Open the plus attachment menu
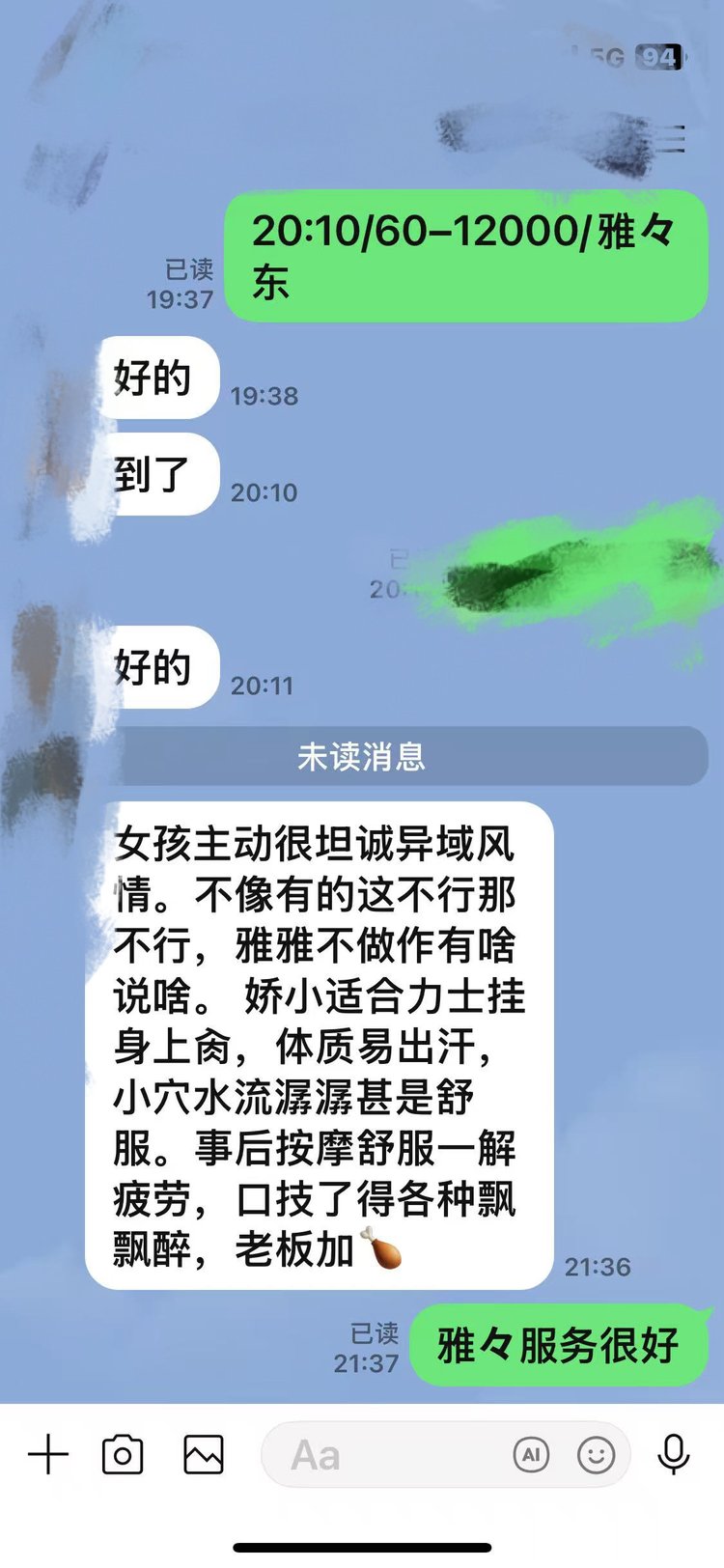 48,1454
